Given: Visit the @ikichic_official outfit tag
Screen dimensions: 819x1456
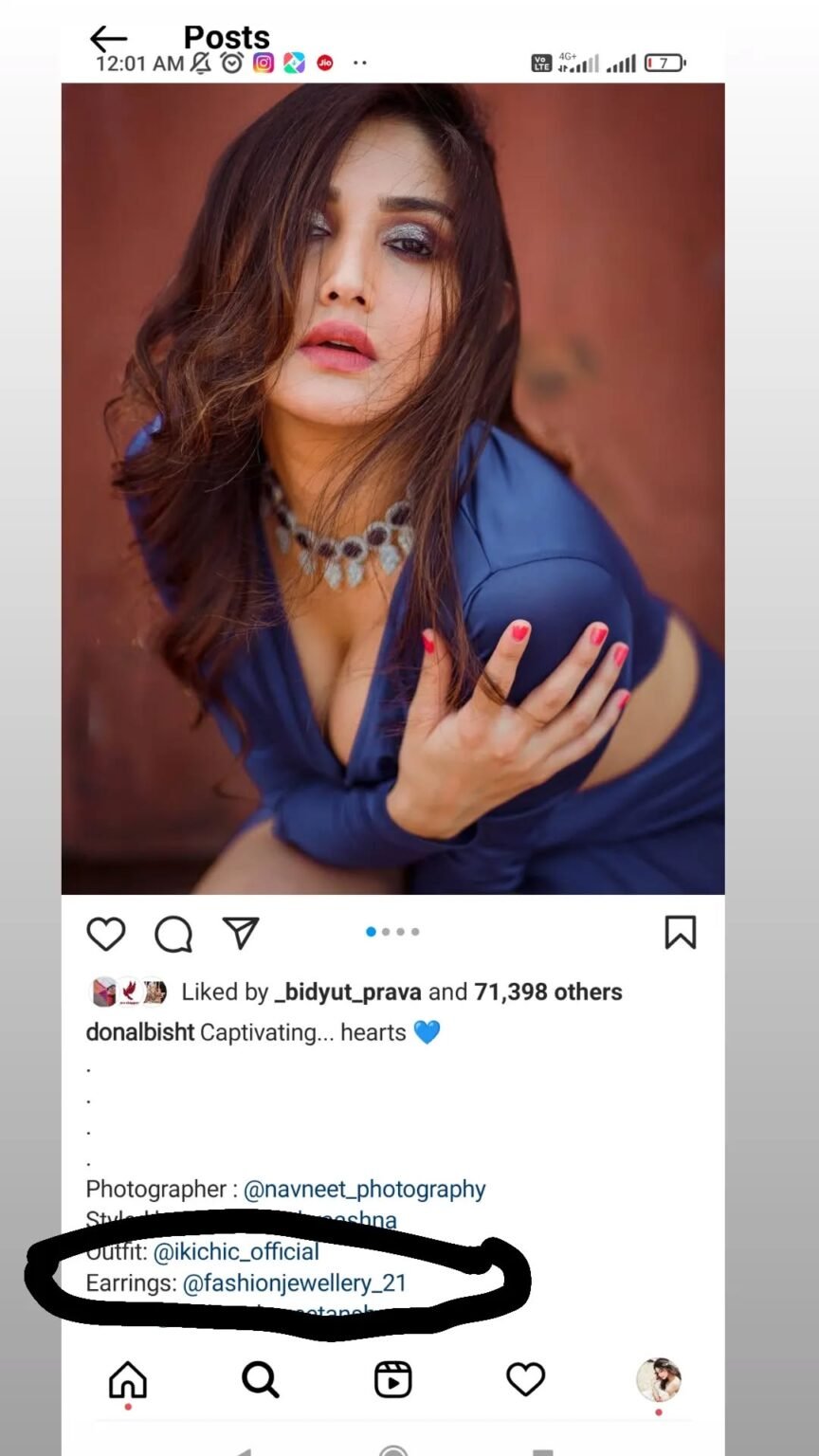Looking at the screenshot, I should [236, 1252].
